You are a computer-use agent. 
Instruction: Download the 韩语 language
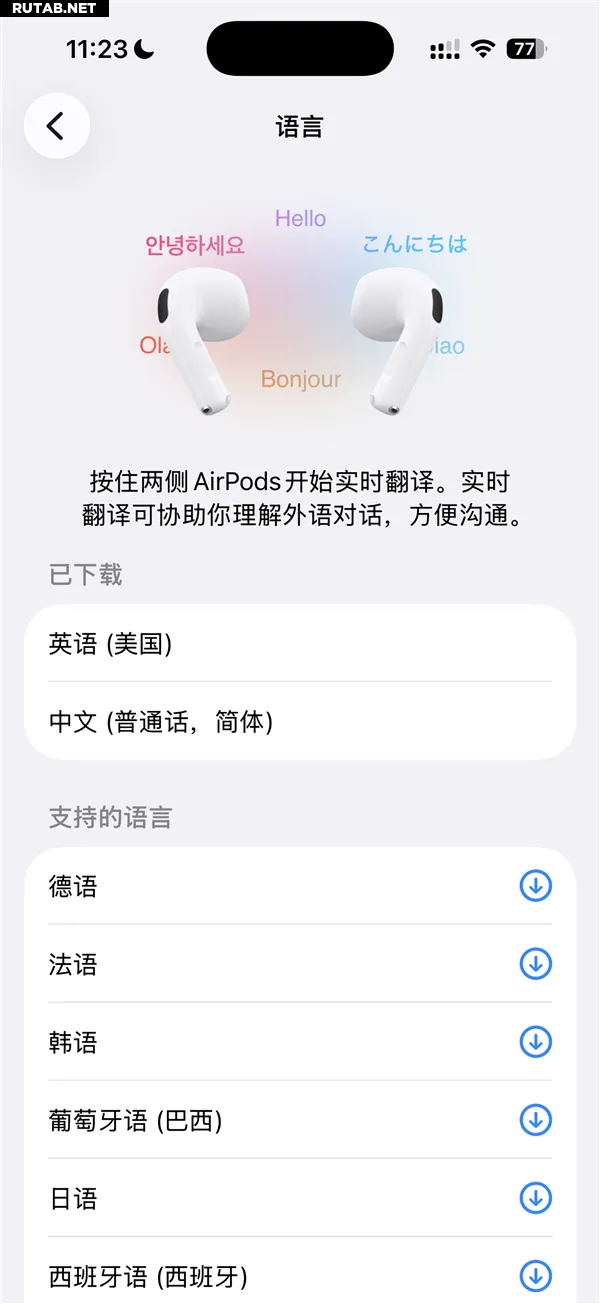click(535, 1042)
